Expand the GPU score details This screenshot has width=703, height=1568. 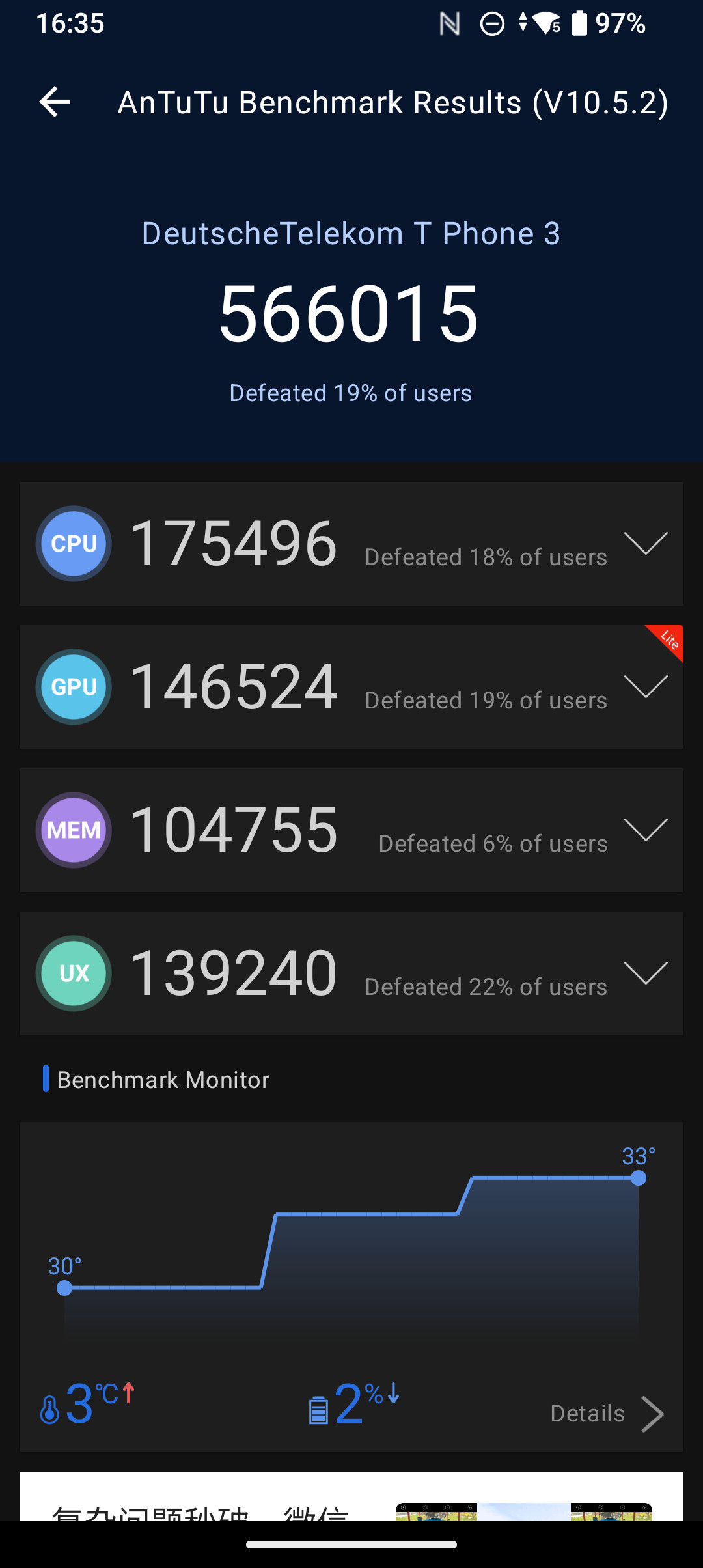[x=646, y=686]
